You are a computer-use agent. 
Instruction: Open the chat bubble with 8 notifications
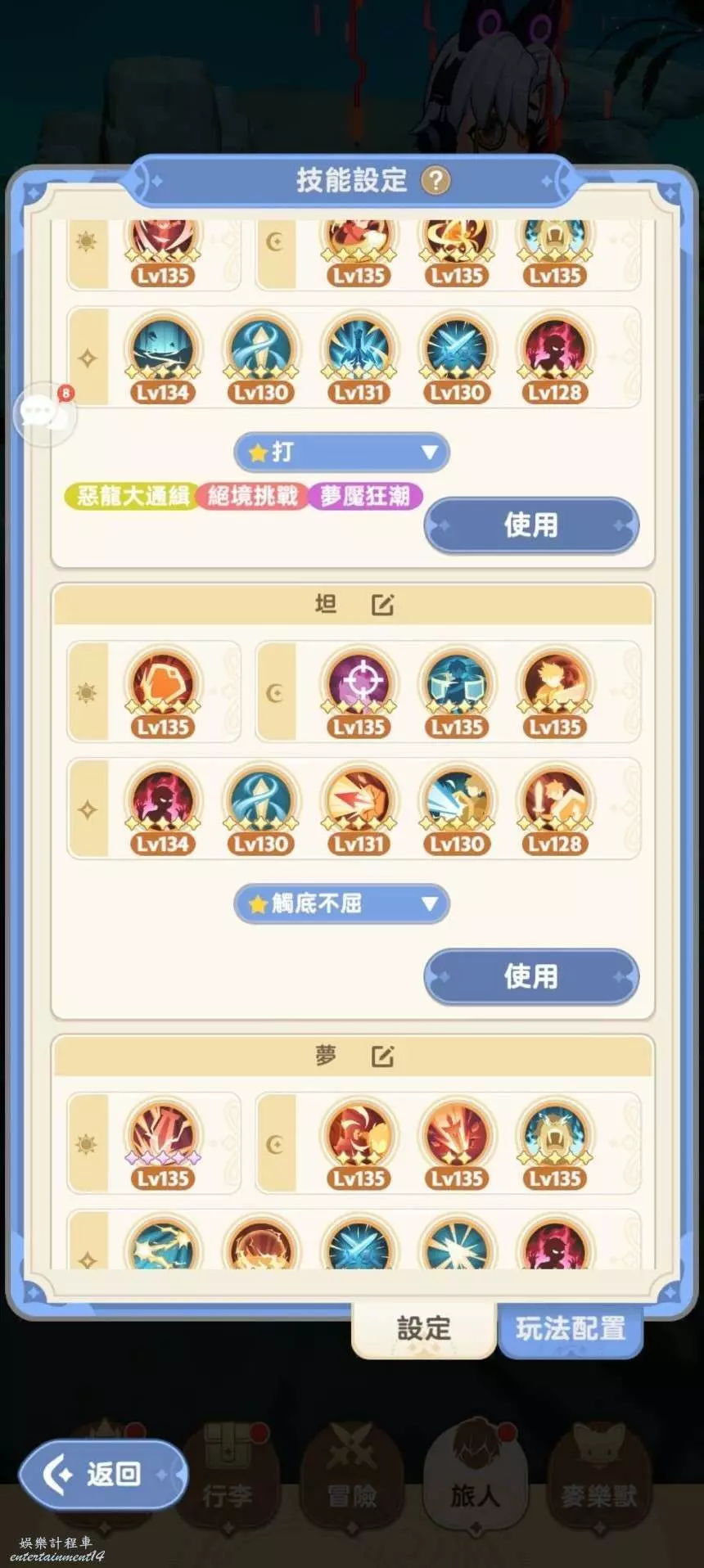coord(46,413)
